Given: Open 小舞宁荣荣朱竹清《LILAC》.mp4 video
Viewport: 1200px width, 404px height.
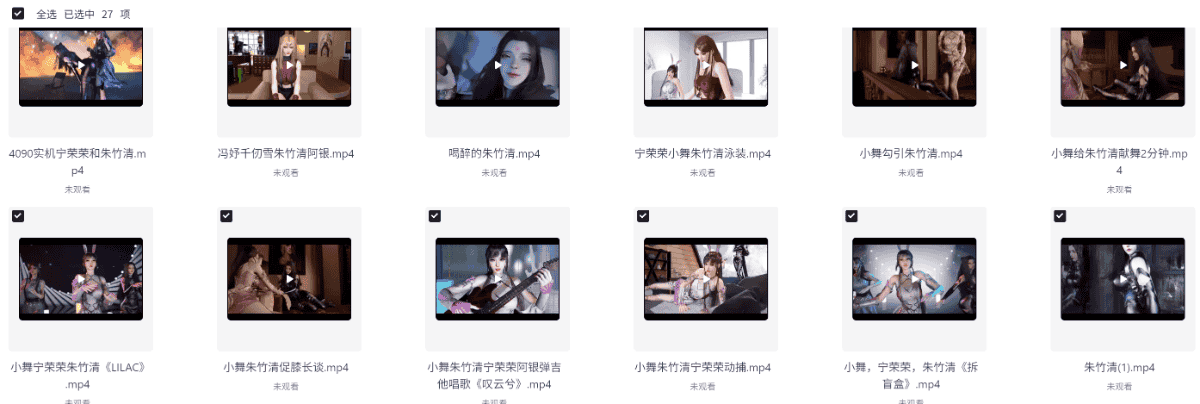Looking at the screenshot, I should [x=81, y=279].
